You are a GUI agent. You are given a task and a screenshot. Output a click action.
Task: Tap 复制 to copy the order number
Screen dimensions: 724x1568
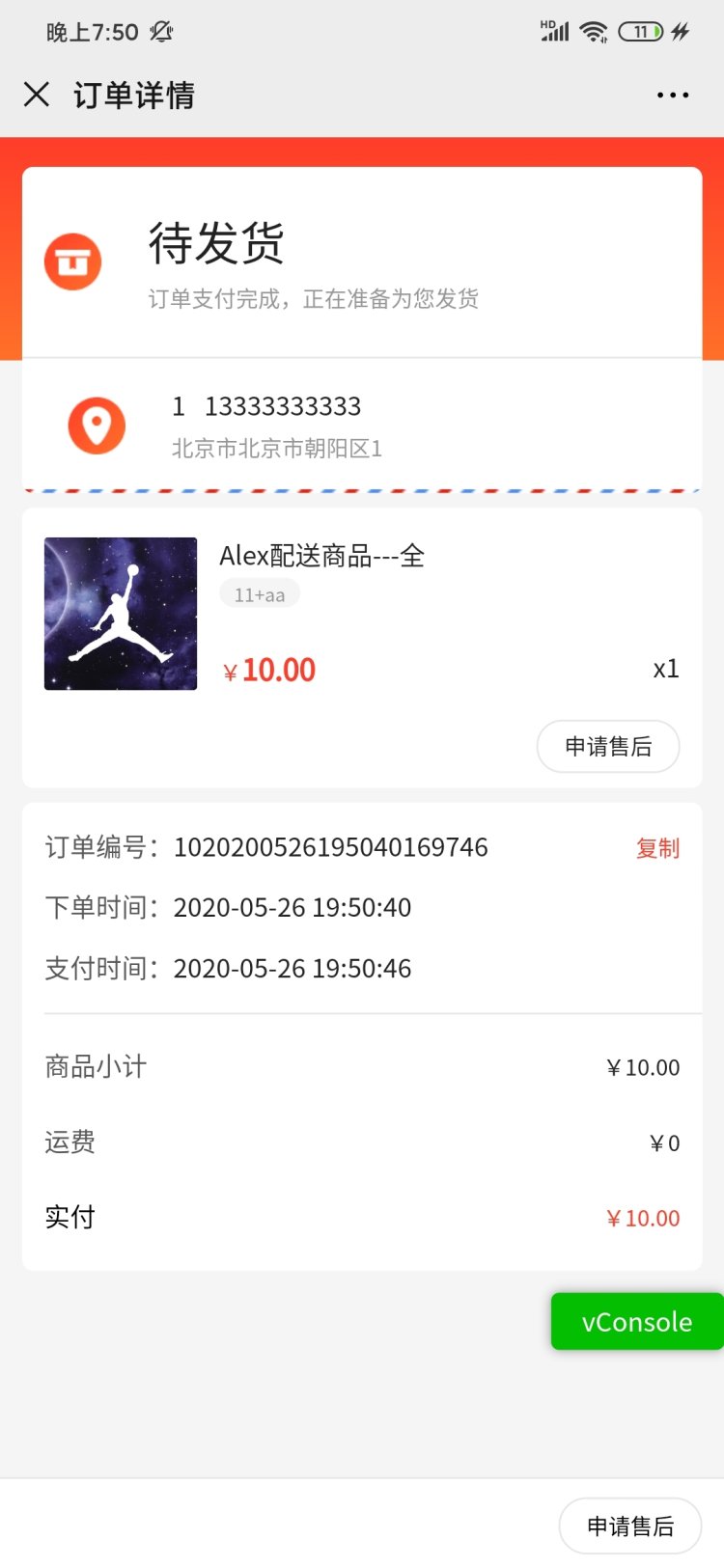(657, 847)
